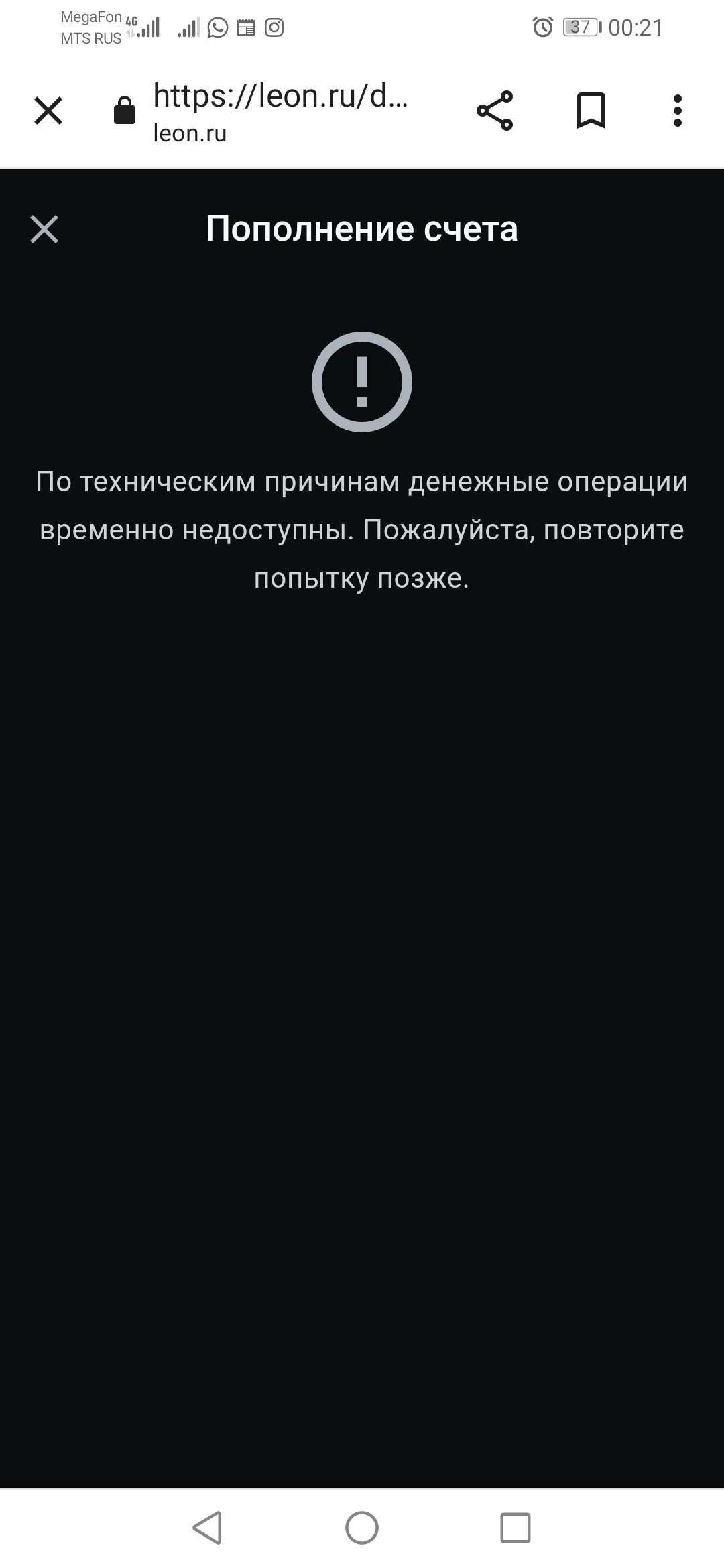Close the browser tab with the X
This screenshot has height=1568, width=724.
pyautogui.click(x=48, y=111)
